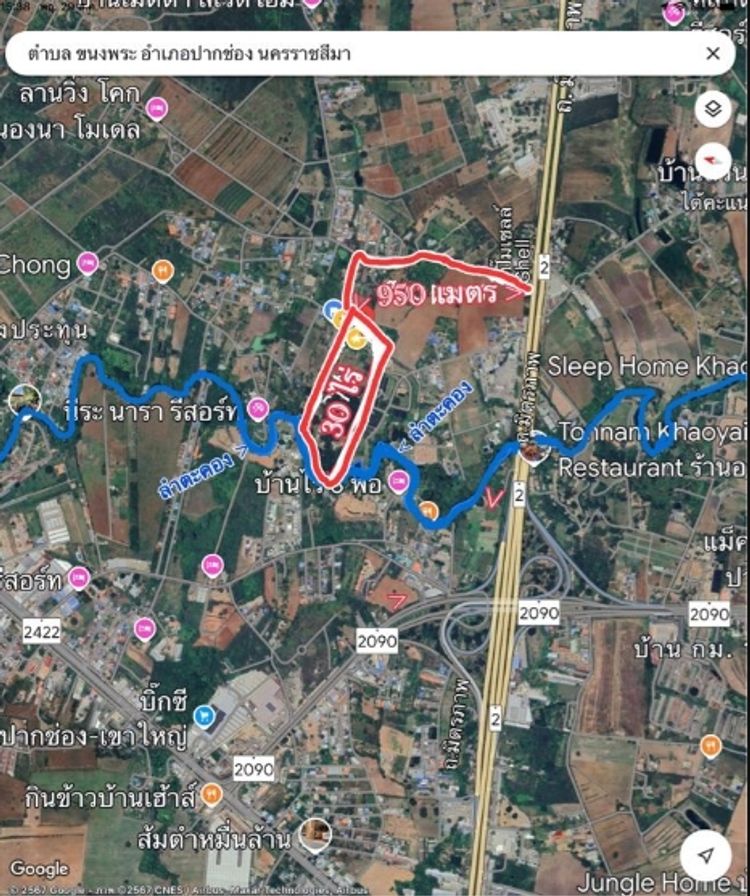The width and height of the screenshot is (750, 896).
Task: Open the map layers selector
Action: click(713, 109)
